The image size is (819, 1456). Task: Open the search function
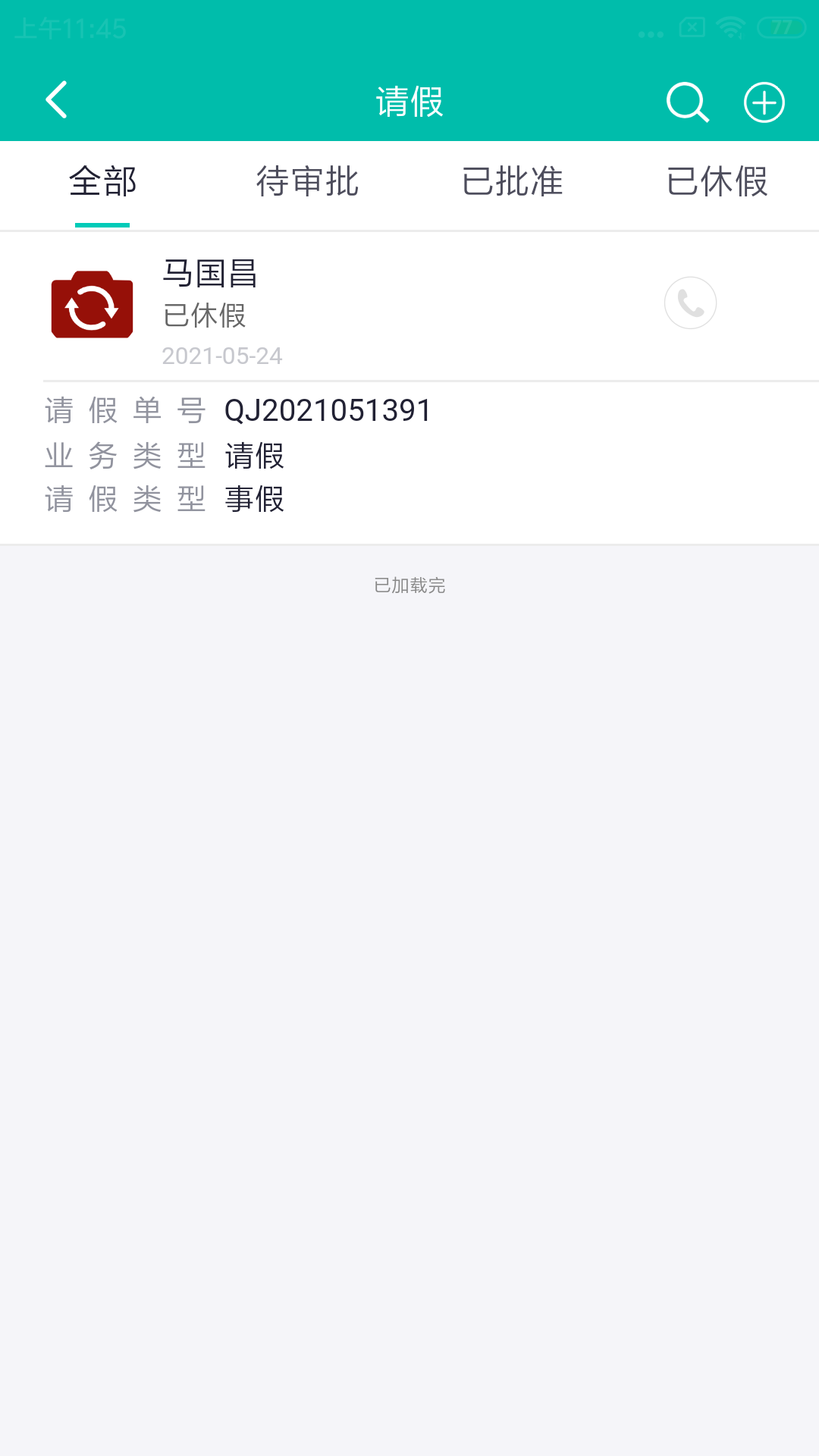coord(686,102)
